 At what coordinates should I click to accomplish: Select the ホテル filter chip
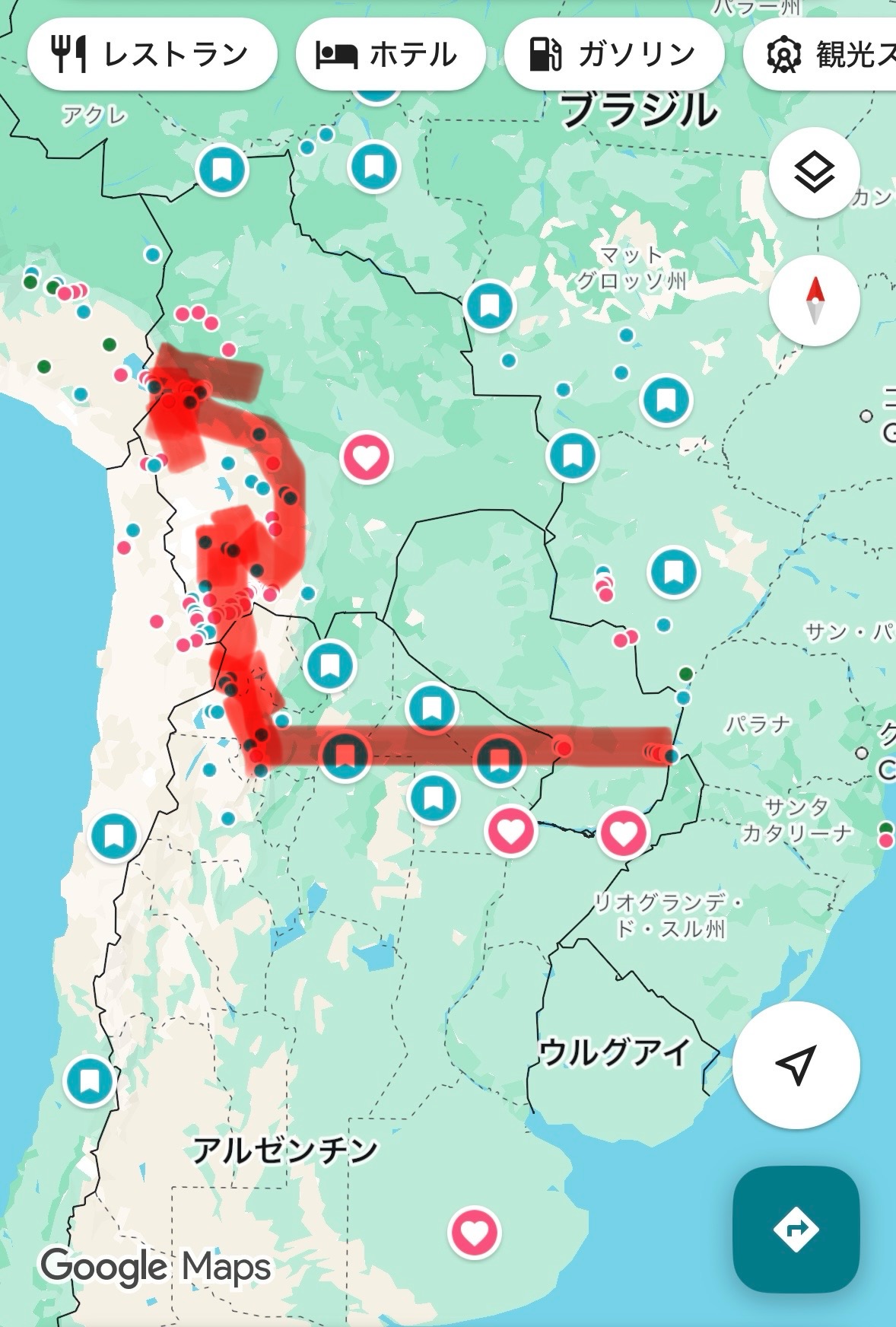tap(389, 54)
